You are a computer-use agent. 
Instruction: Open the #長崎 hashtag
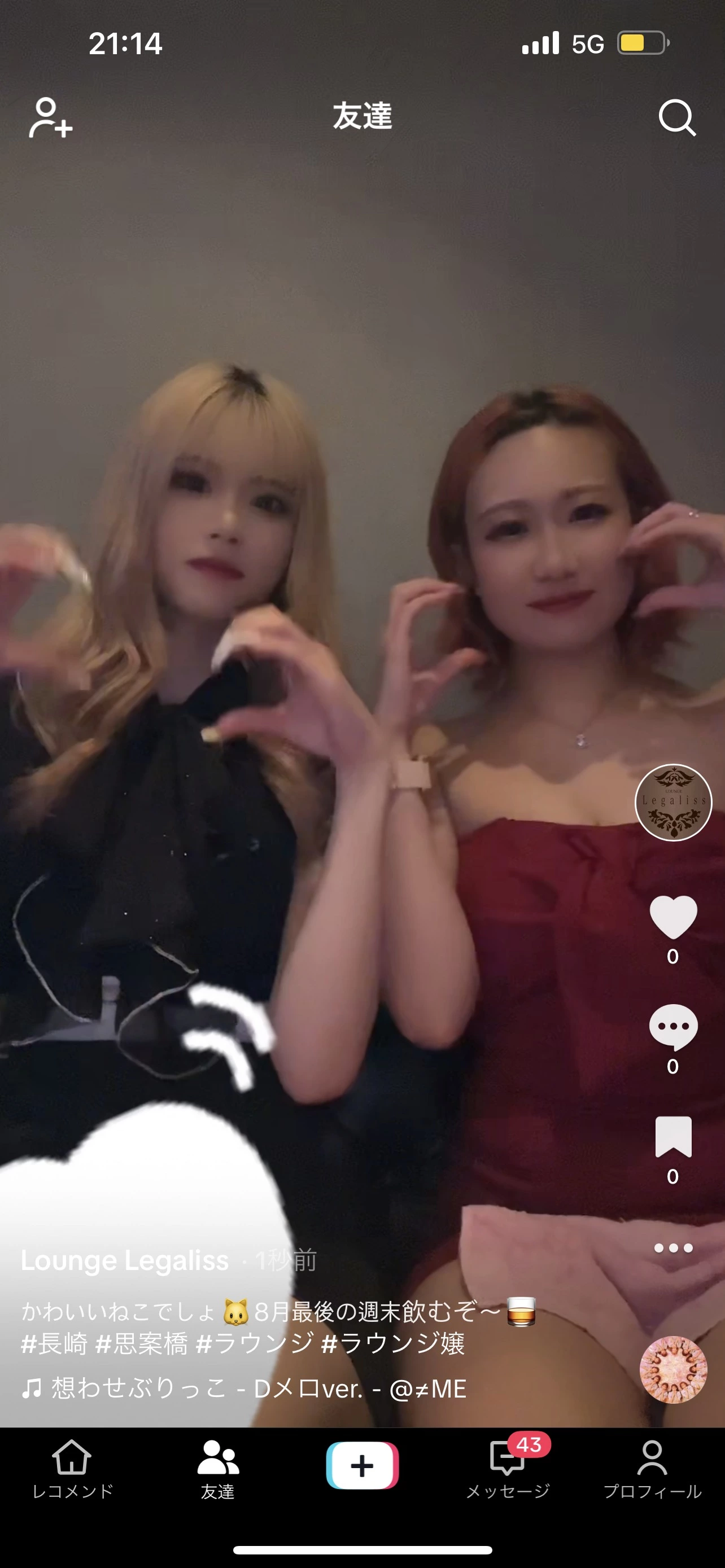click(x=54, y=1343)
